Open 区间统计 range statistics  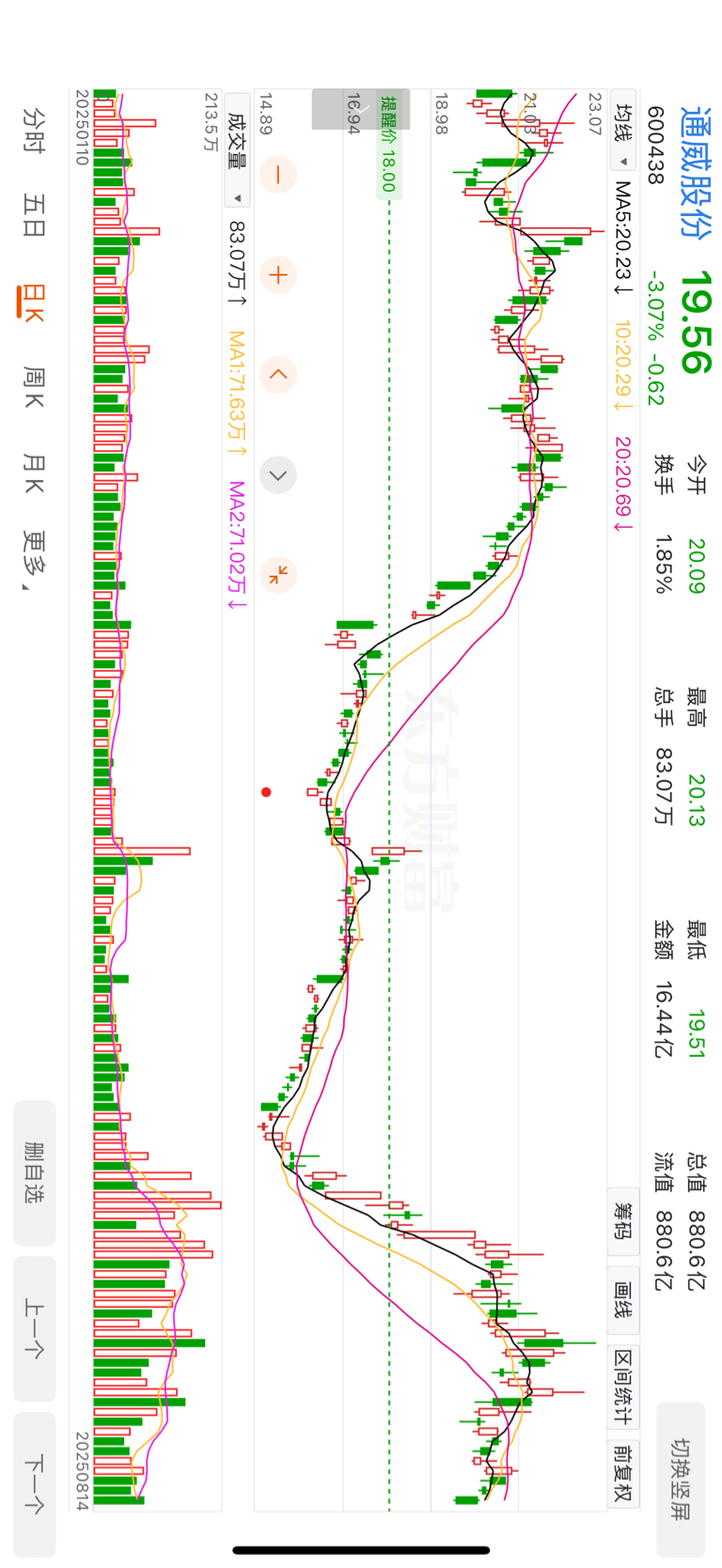[623, 1386]
